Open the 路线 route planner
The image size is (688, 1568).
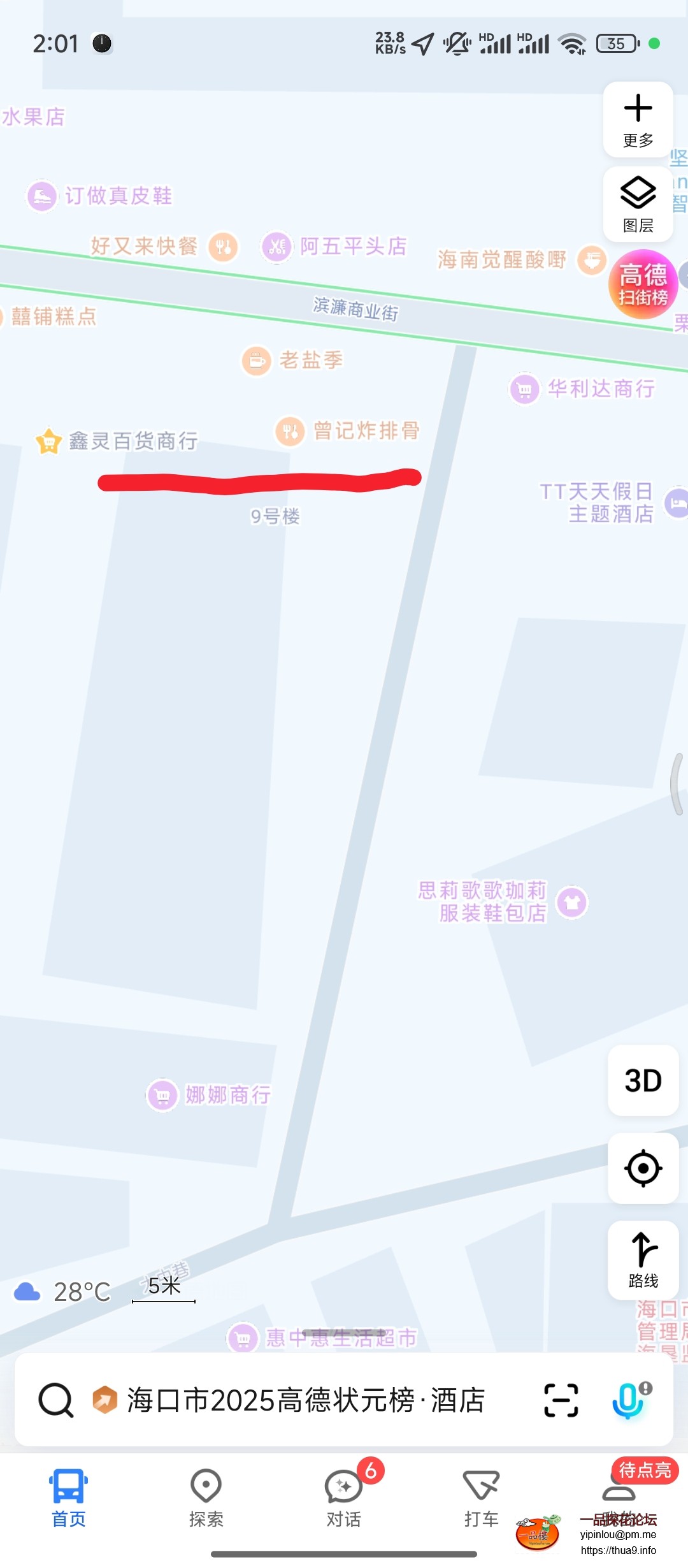tap(643, 1260)
